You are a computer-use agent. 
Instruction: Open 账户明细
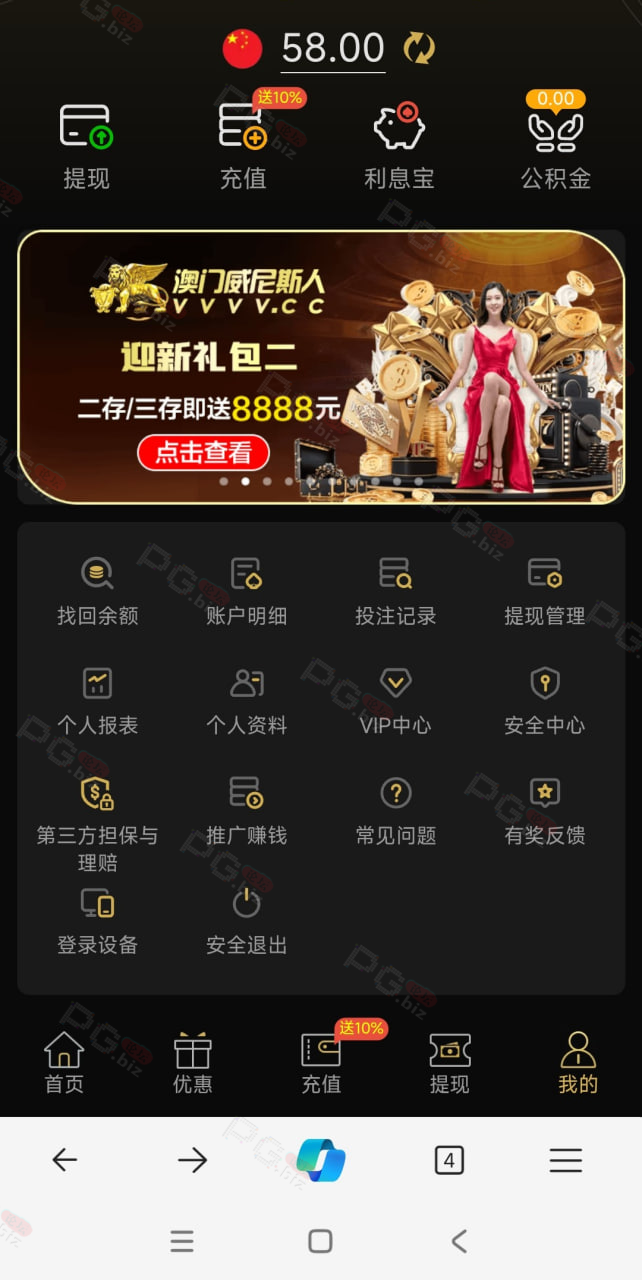246,592
